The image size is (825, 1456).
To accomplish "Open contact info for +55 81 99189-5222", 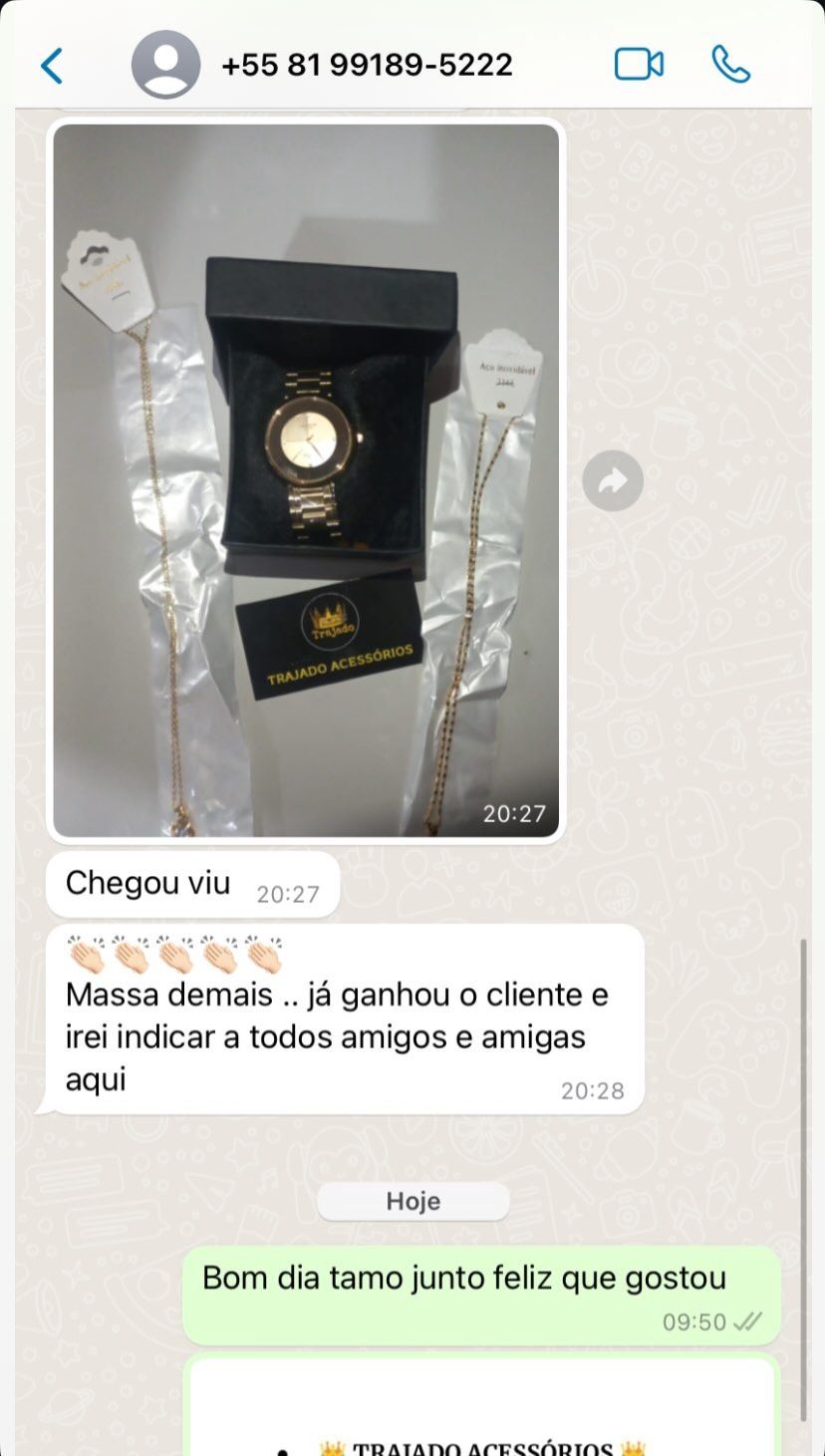I will (366, 66).
